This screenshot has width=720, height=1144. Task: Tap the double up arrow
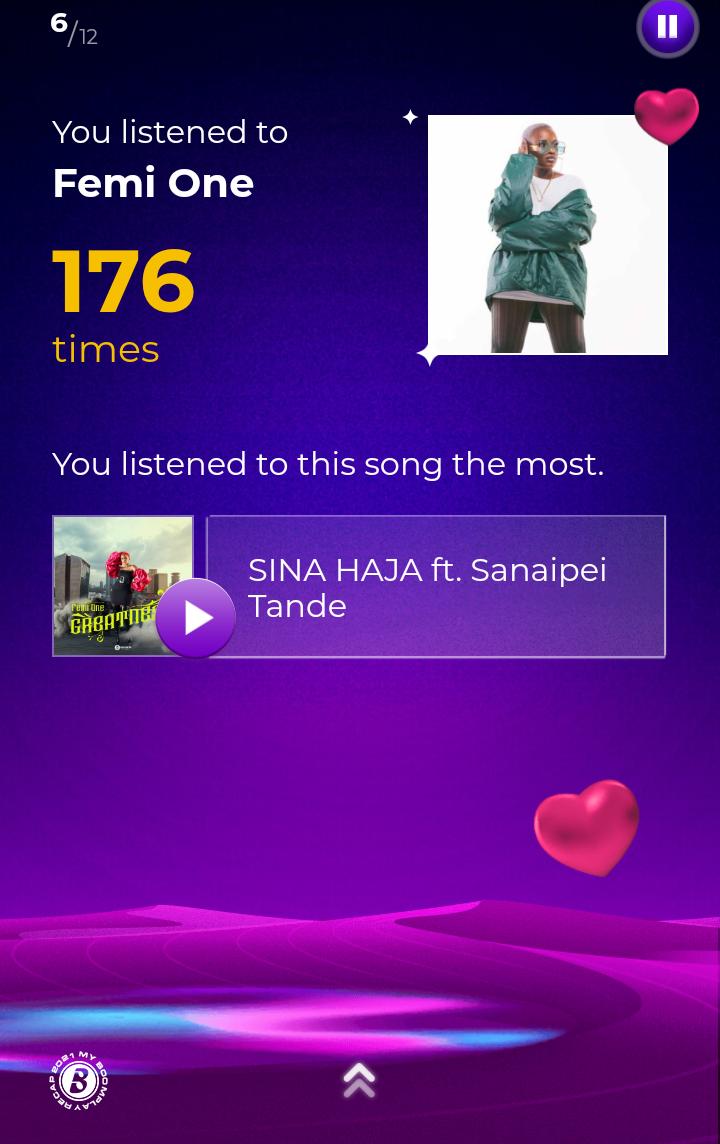(359, 1080)
